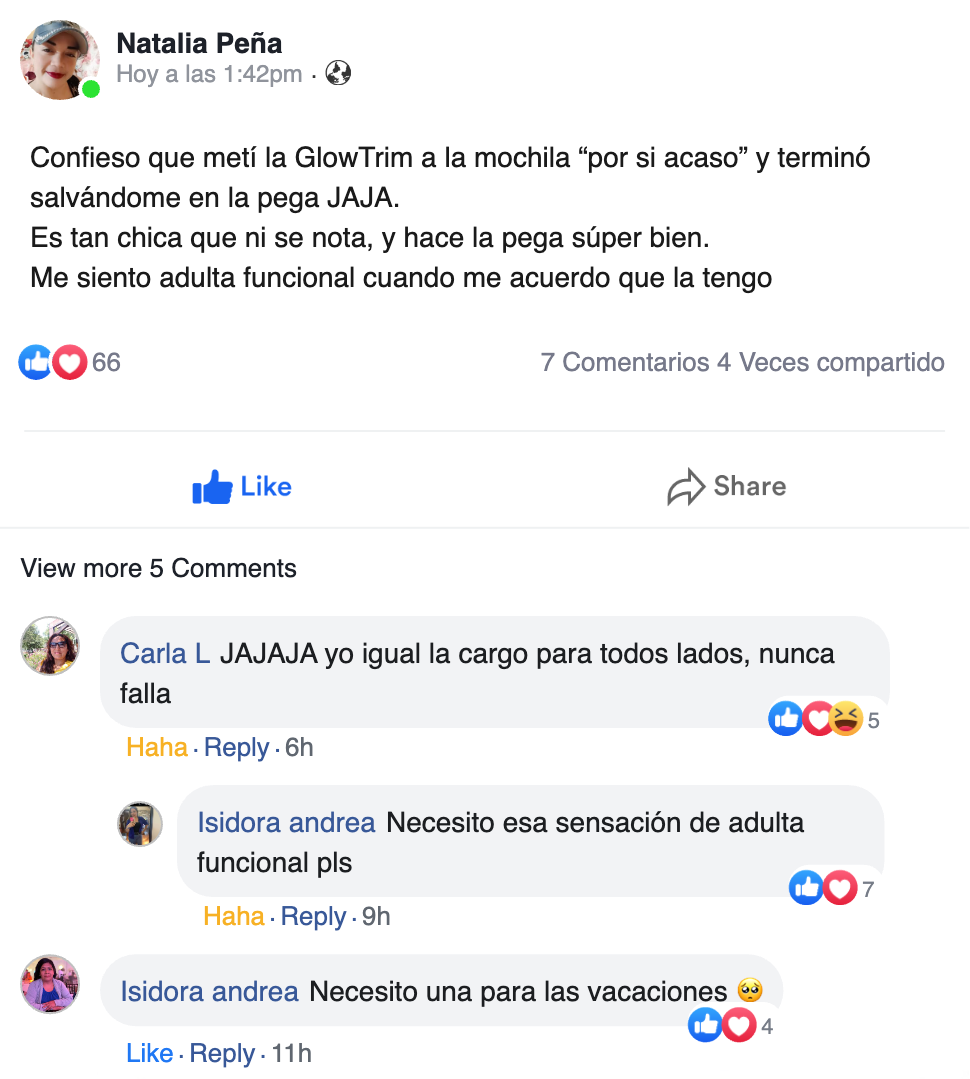Viewport: 970px width, 1079px height.
Task: Open Natalia Peña's profile picture
Action: (x=60, y=60)
